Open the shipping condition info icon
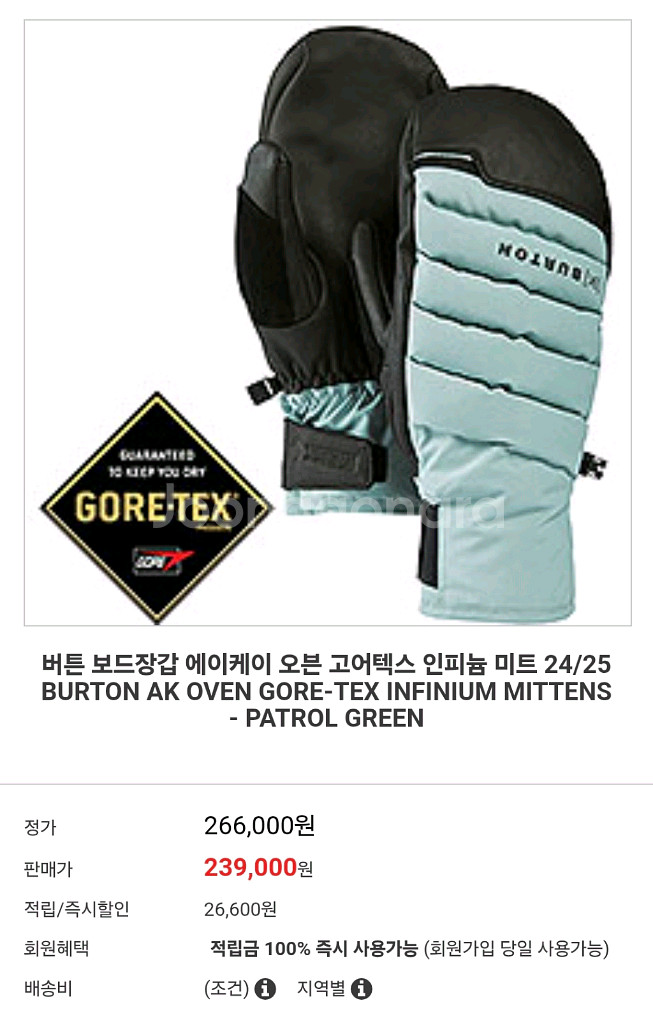The width and height of the screenshot is (653, 1024). [x=265, y=989]
